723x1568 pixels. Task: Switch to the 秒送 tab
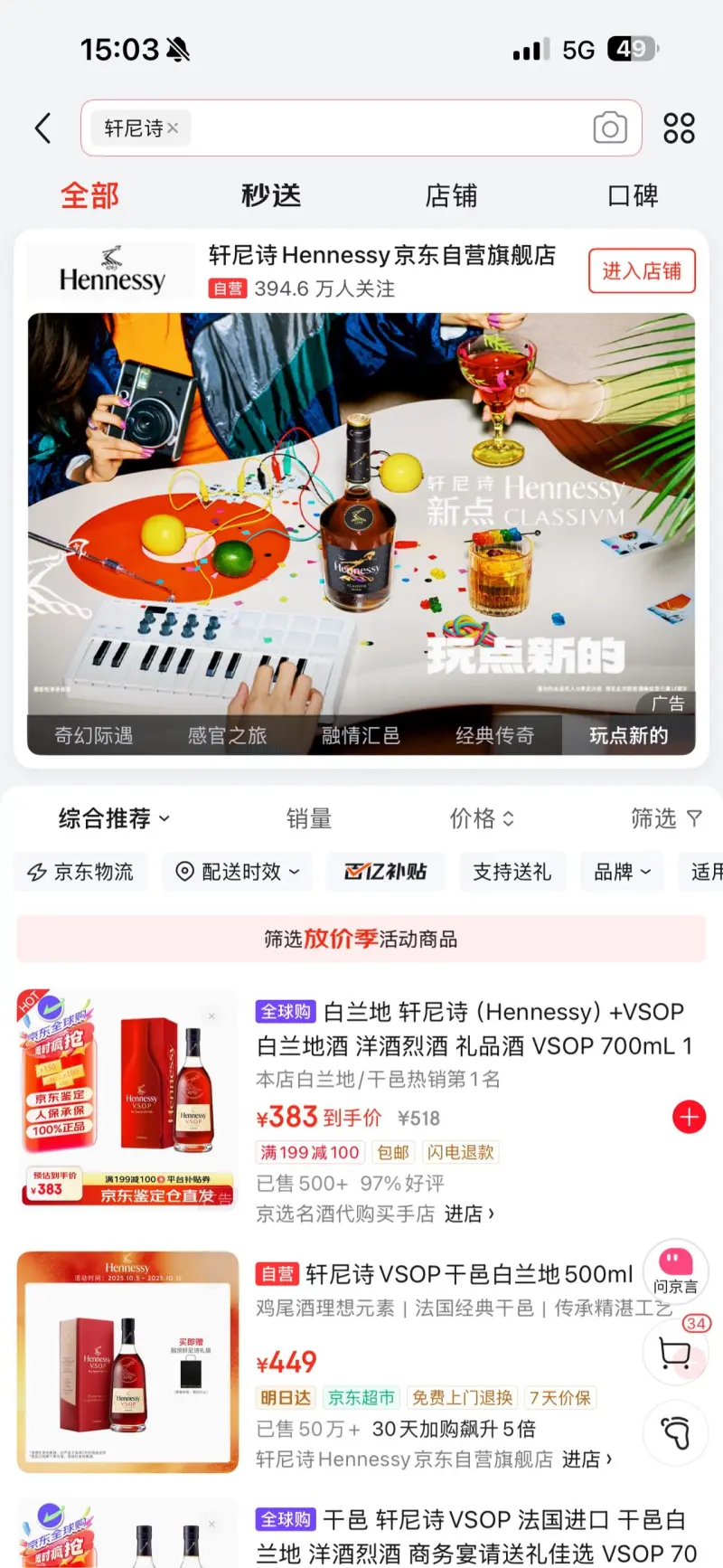[271, 195]
